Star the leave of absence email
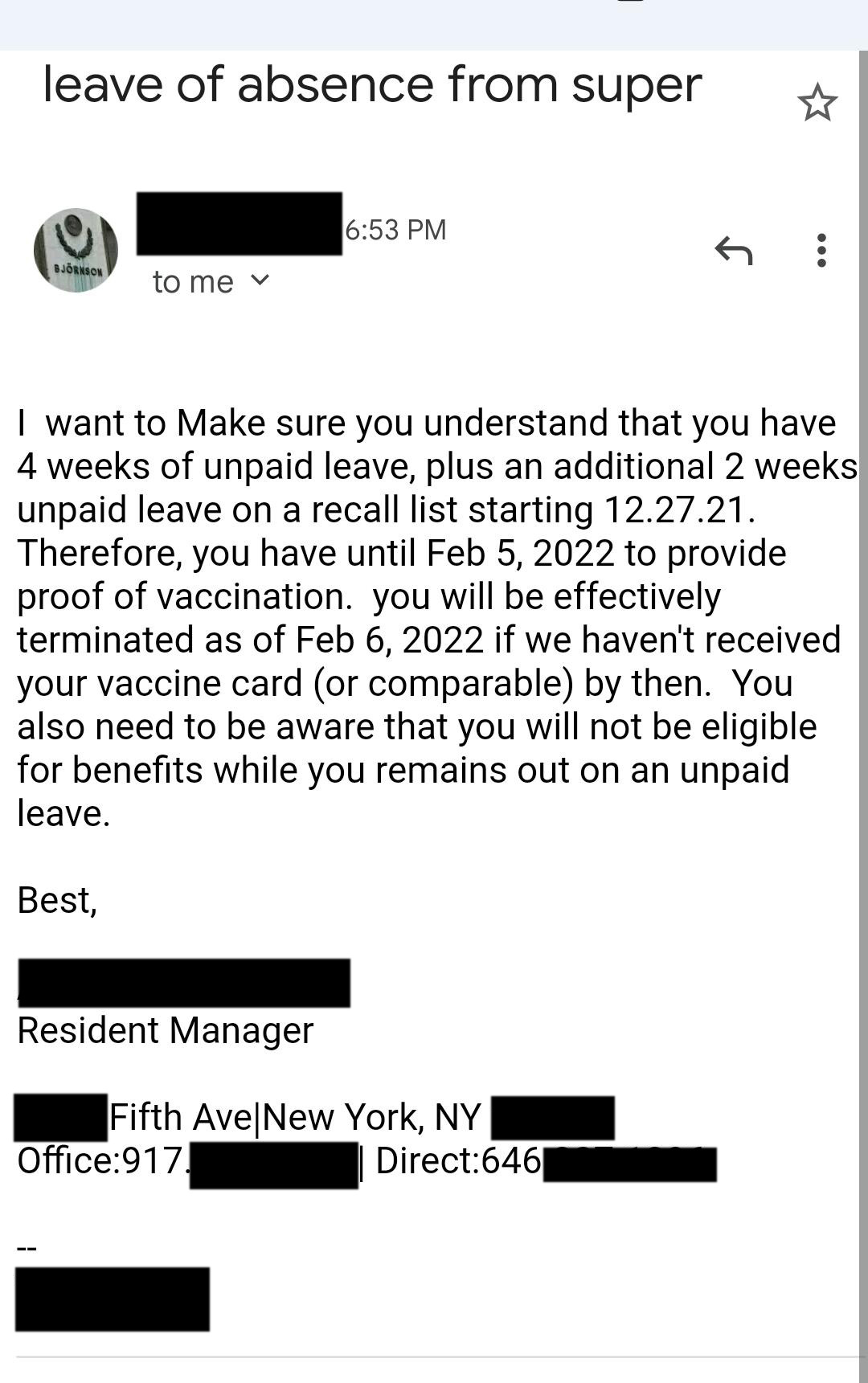Screen dimensions: 868x1383 click(x=817, y=103)
